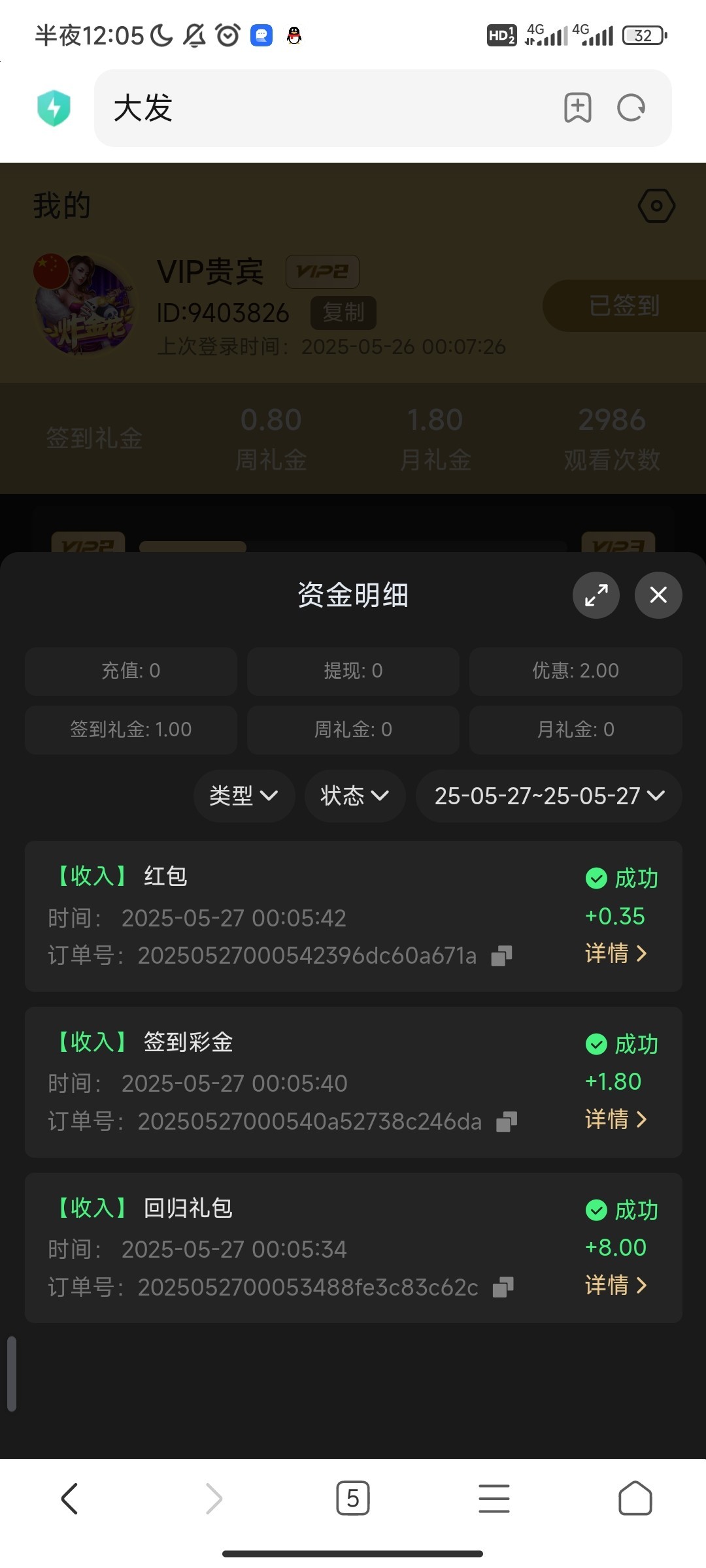View 详情 for the 签到彩金 income
Viewport: 706px width, 1568px height.
616,1120
